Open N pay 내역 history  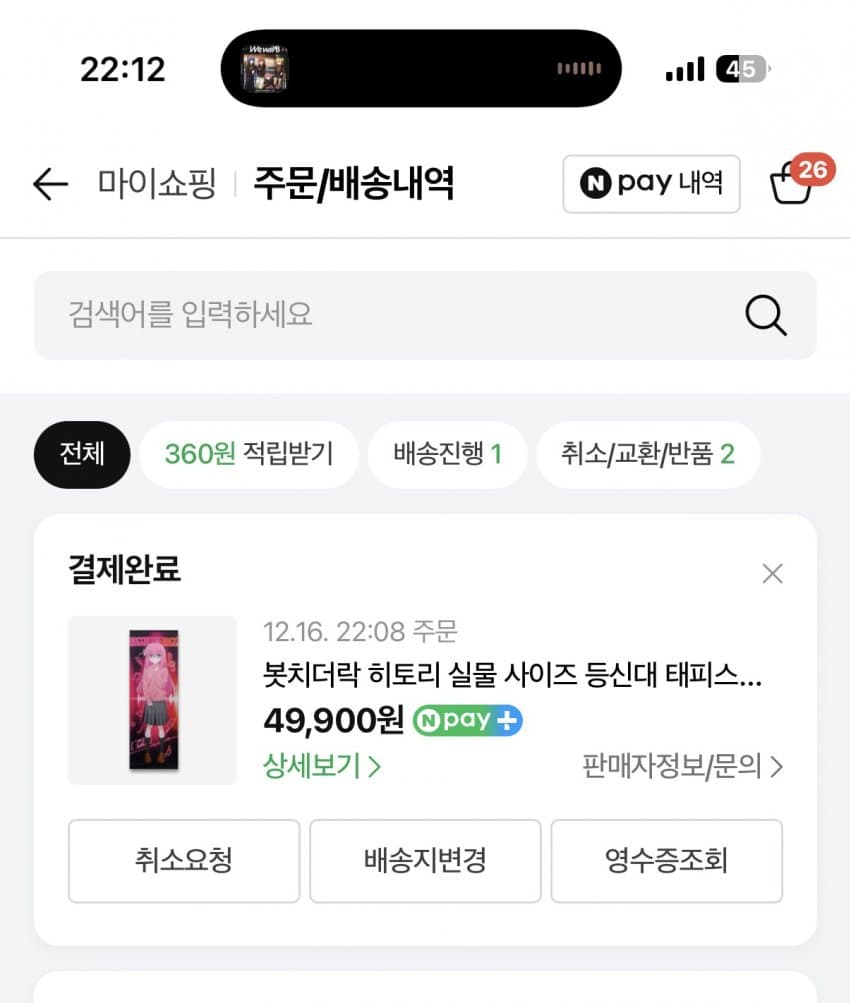click(651, 184)
